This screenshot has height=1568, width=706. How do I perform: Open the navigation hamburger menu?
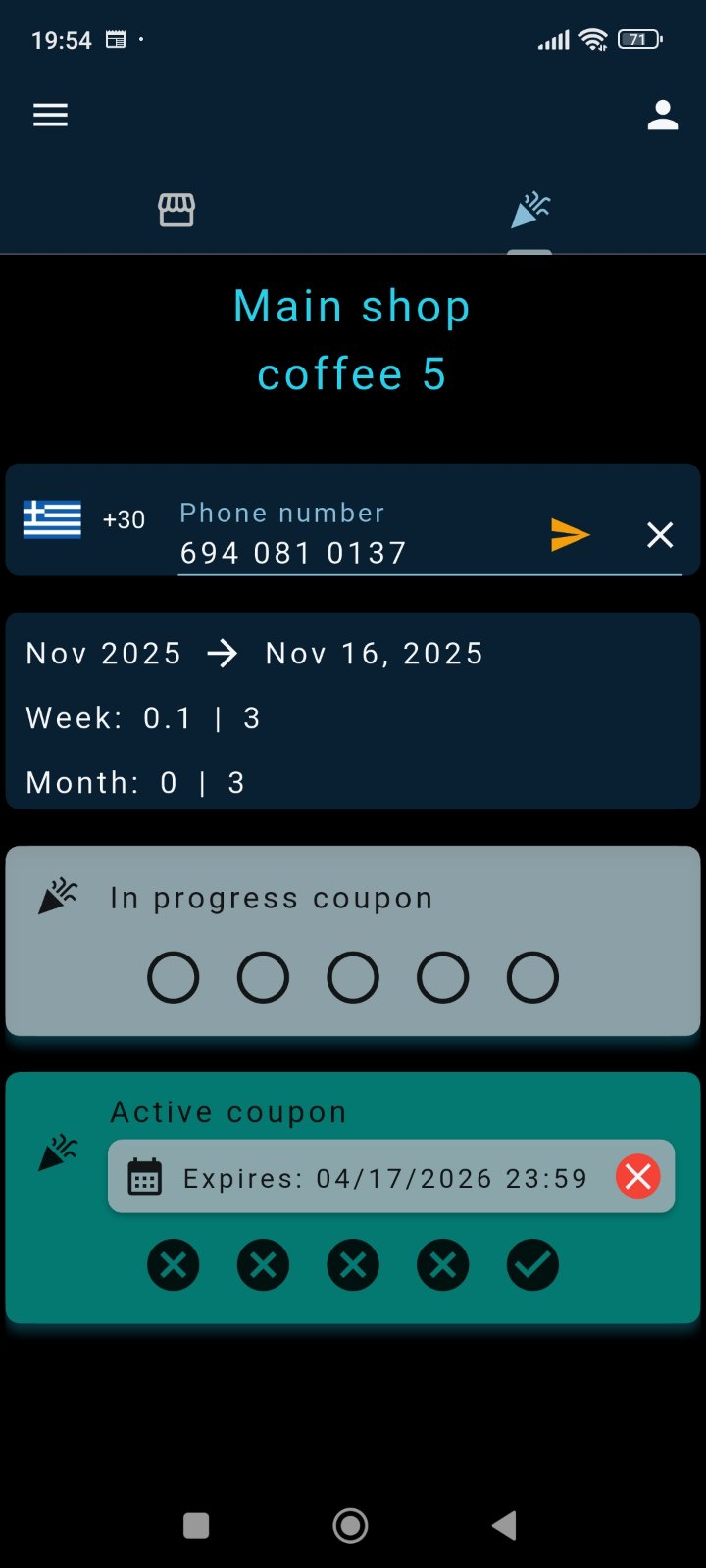coord(50,115)
